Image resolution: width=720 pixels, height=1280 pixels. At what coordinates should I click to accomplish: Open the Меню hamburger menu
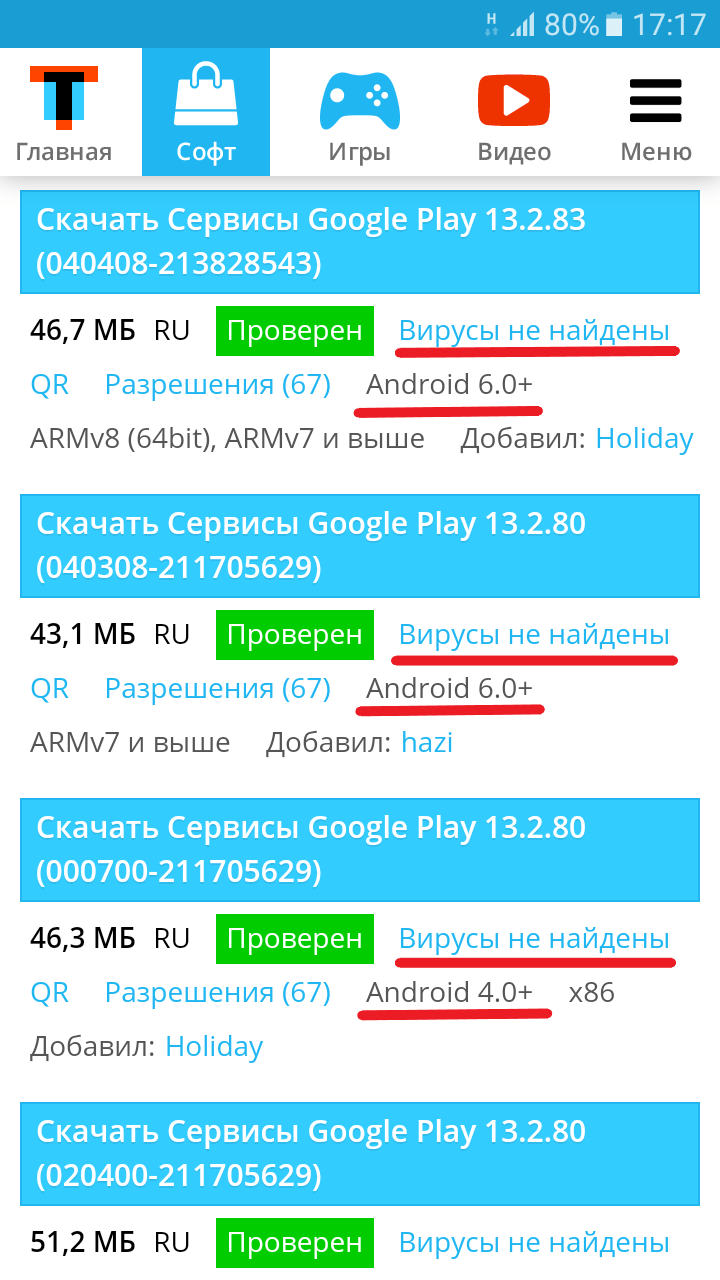(656, 112)
